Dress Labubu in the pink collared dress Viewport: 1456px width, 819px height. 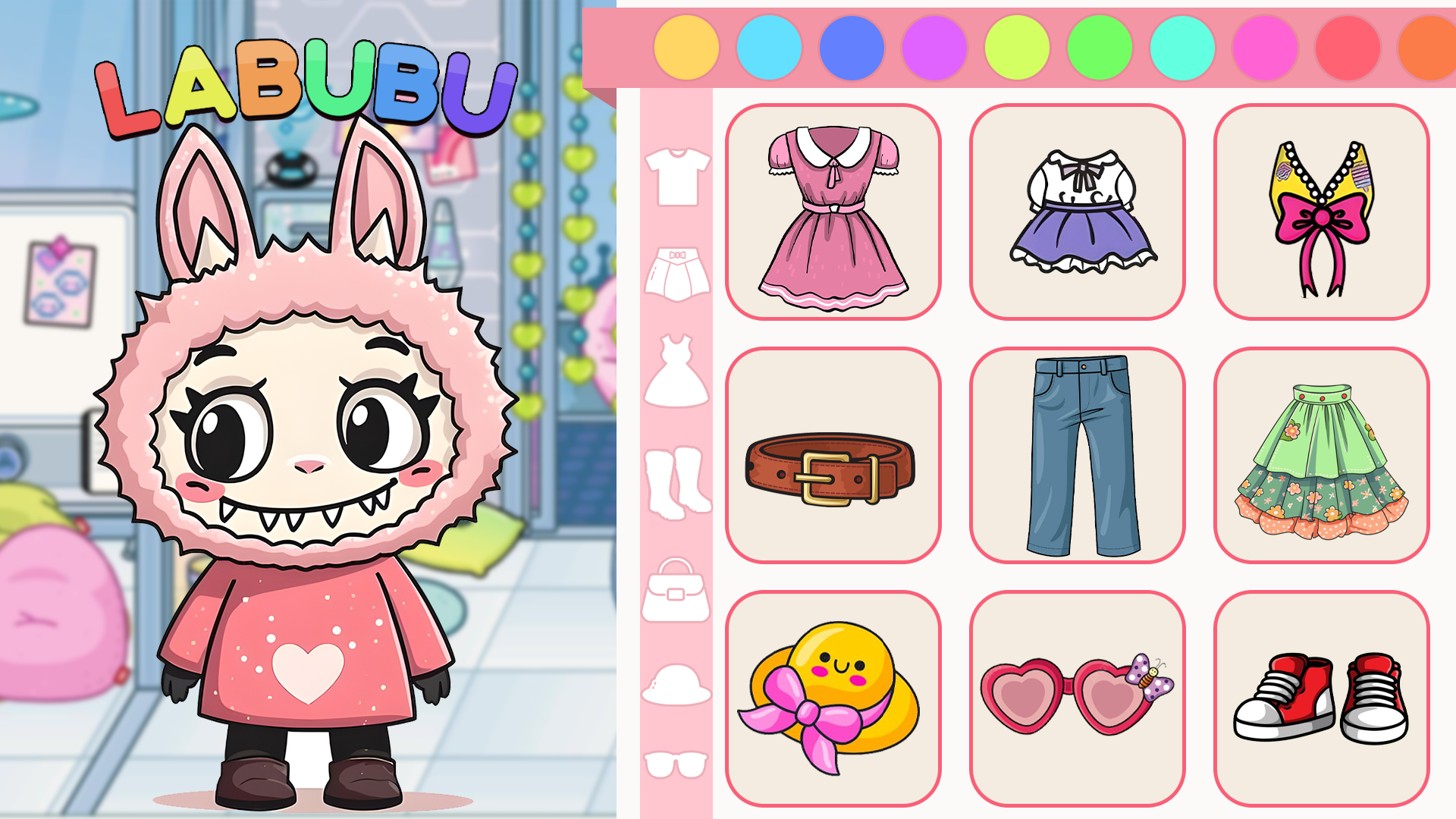(x=833, y=212)
